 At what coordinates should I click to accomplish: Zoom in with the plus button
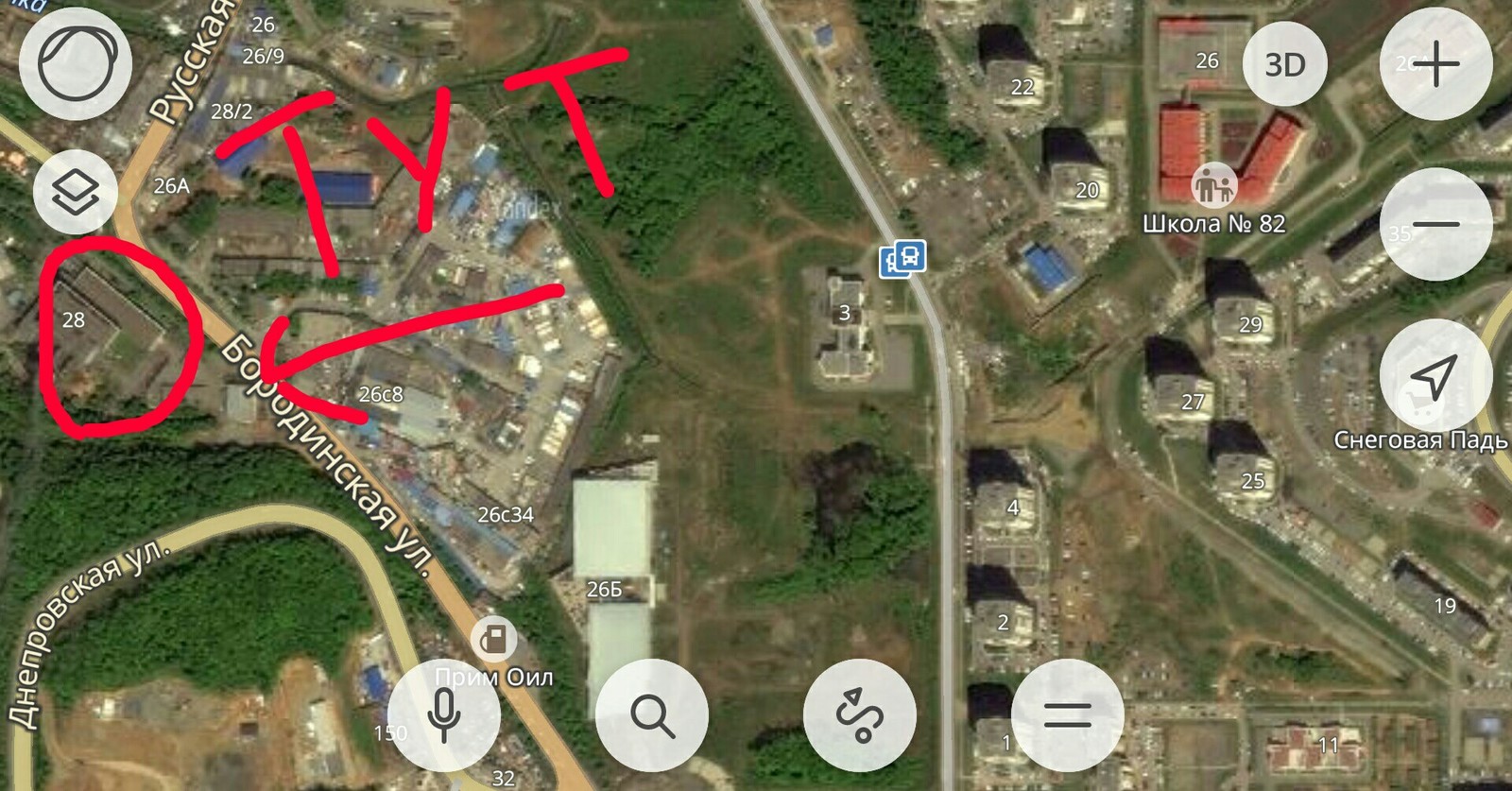pos(1435,64)
